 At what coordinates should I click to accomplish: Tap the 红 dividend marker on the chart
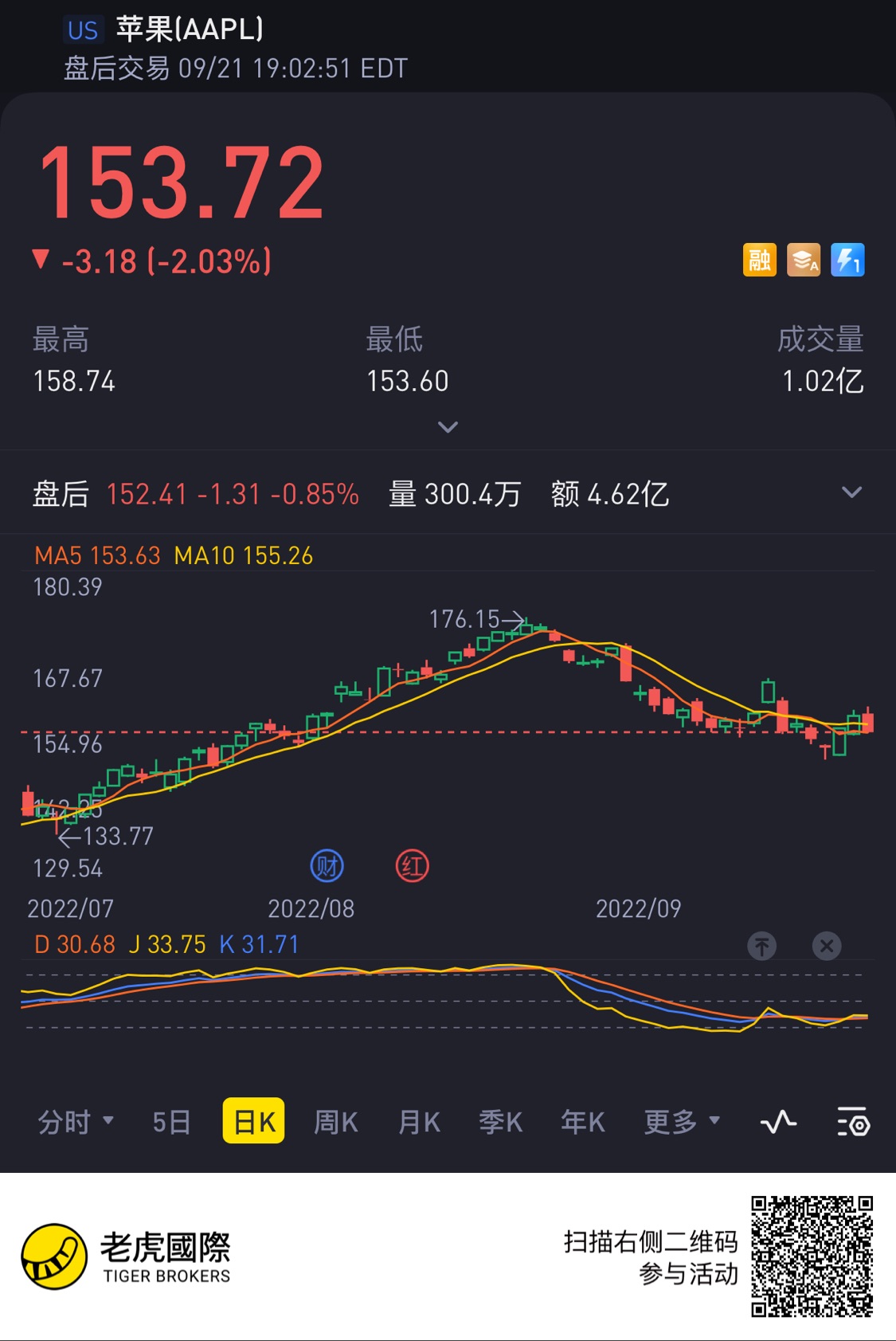412,866
